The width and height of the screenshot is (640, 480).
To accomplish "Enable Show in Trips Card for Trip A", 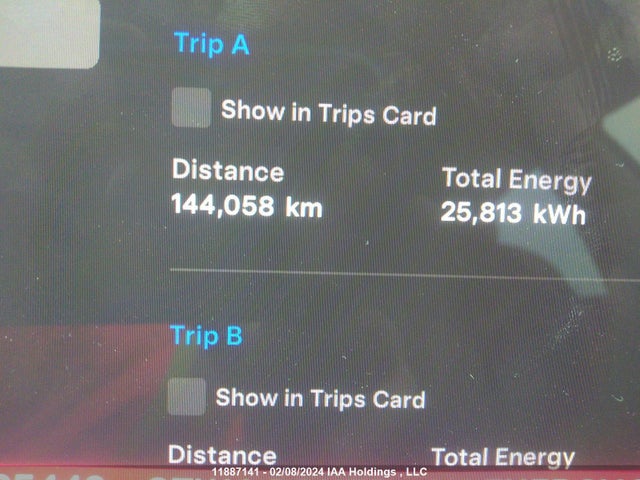I will click(191, 108).
